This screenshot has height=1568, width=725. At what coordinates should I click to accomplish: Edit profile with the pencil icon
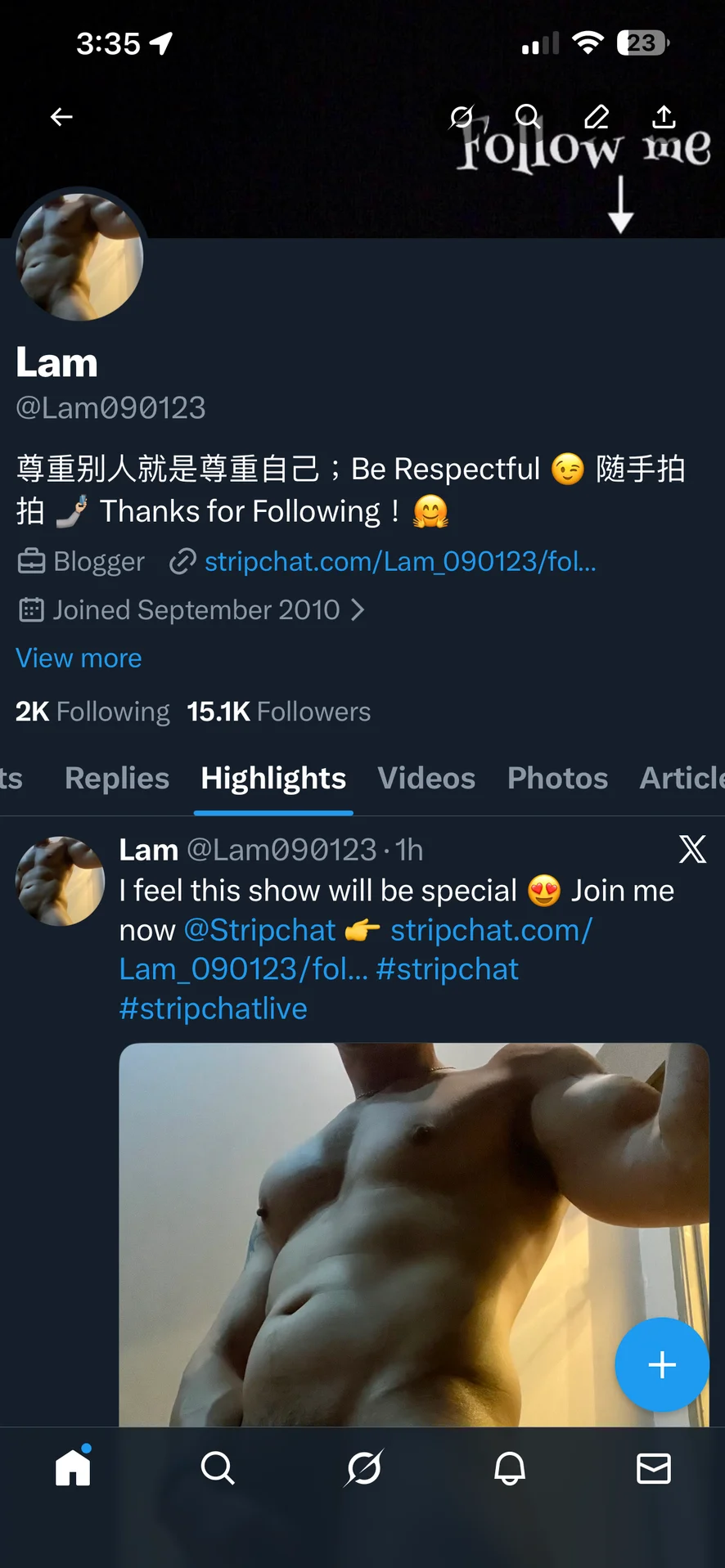pos(597,117)
